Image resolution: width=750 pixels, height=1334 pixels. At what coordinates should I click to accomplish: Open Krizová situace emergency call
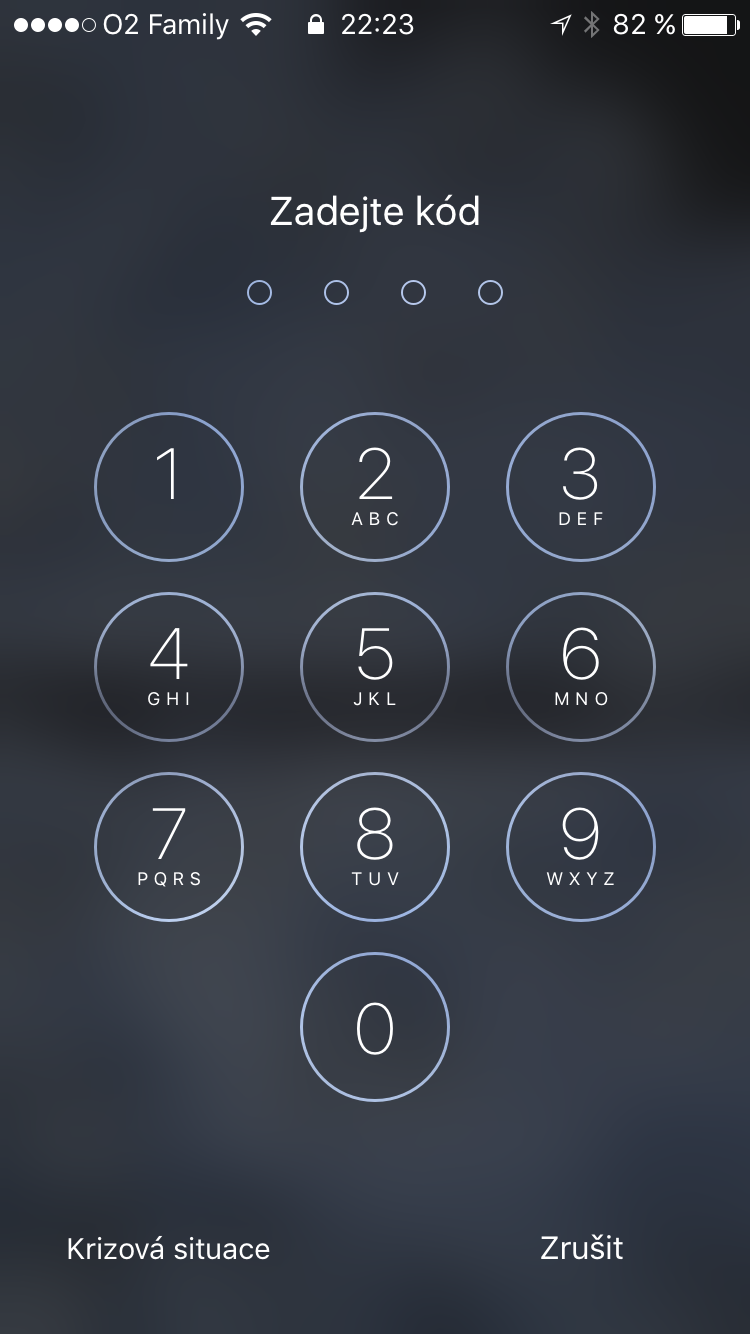pyautogui.click(x=168, y=1249)
